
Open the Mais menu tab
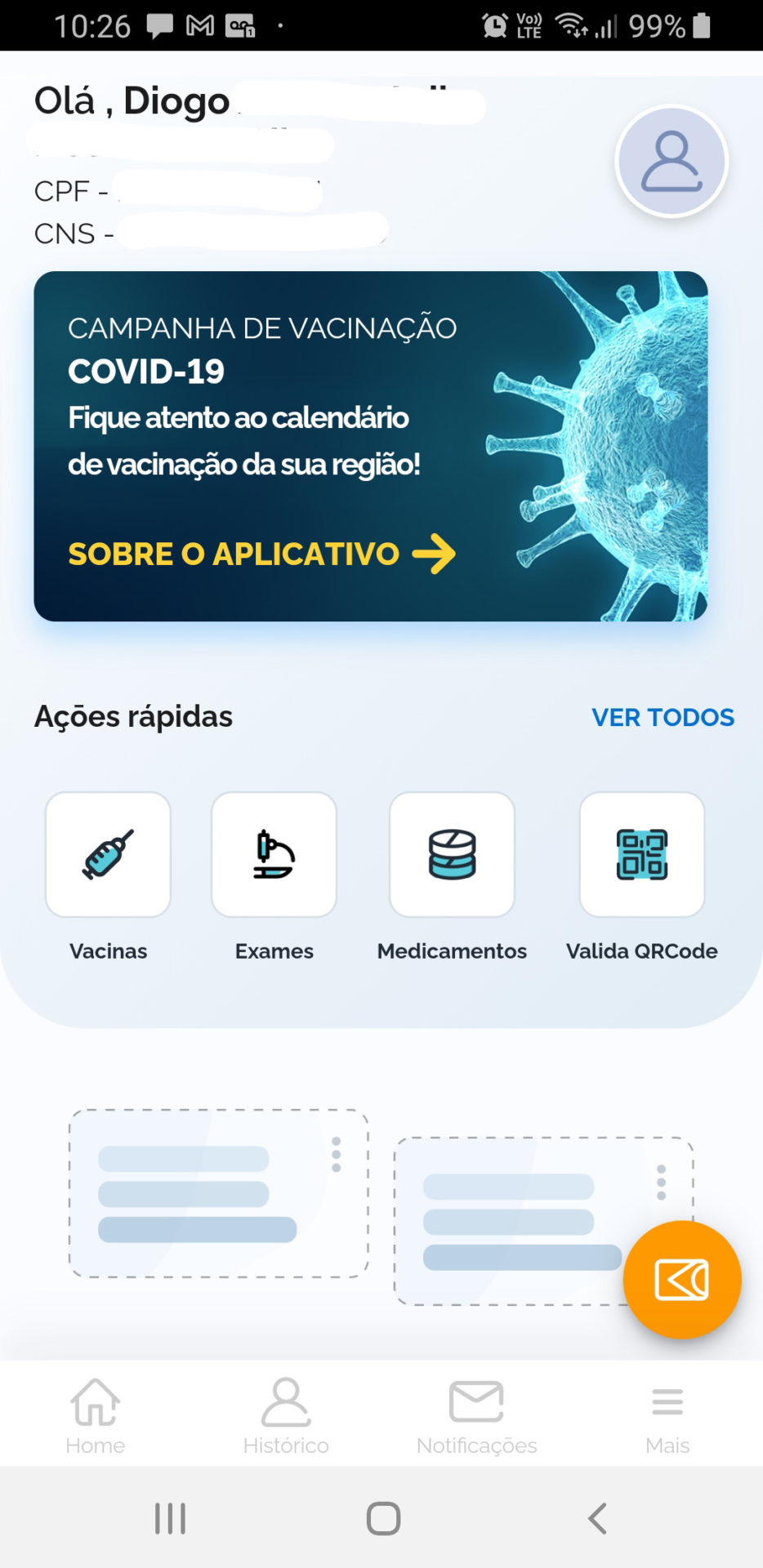pos(667,1415)
